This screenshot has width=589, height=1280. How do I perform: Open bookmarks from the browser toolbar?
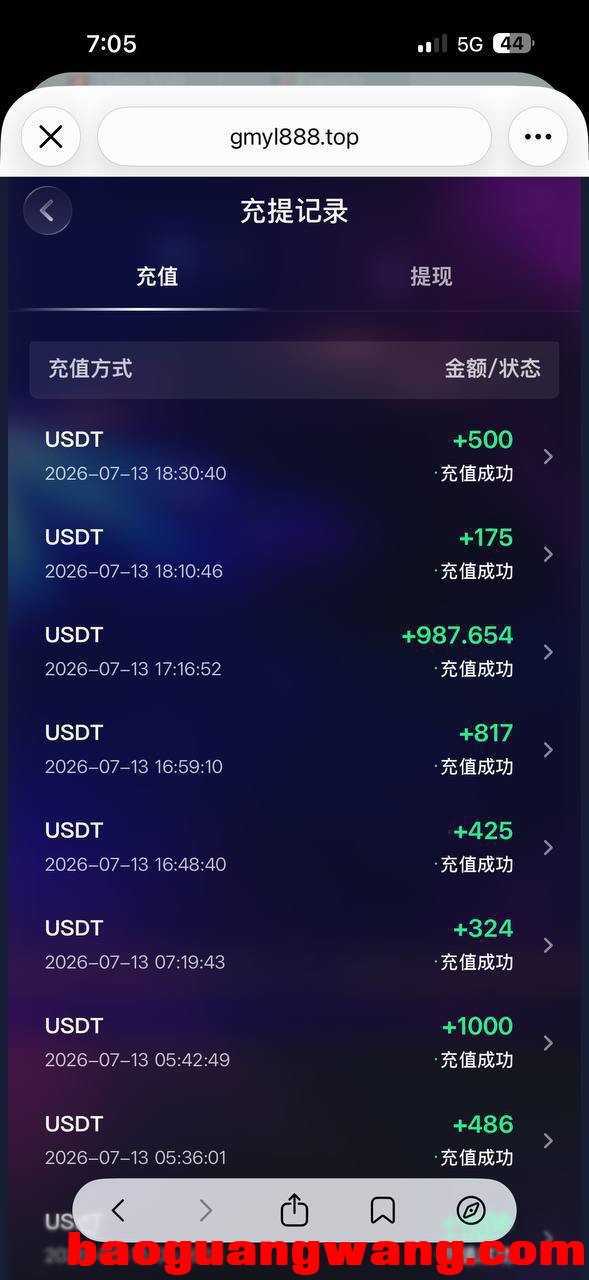pyautogui.click(x=382, y=1211)
